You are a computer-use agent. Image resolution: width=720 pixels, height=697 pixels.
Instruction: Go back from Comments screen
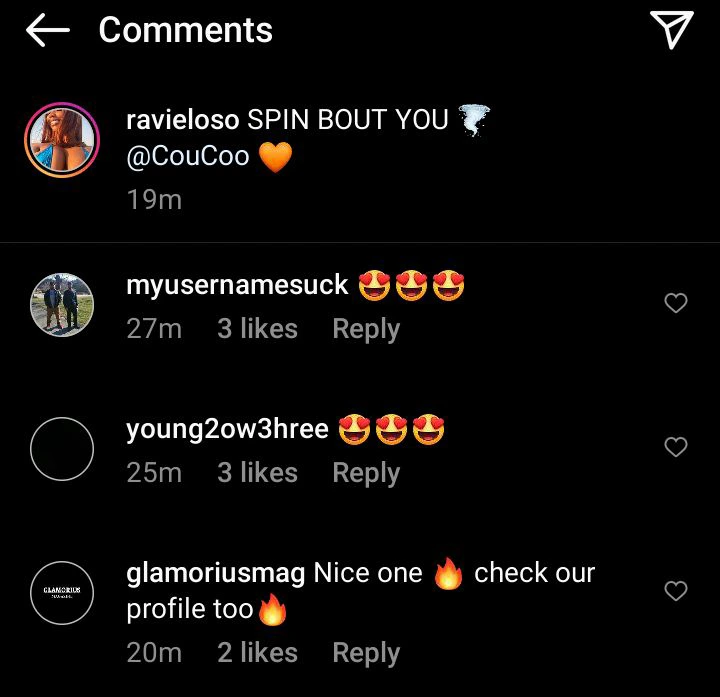[x=47, y=30]
